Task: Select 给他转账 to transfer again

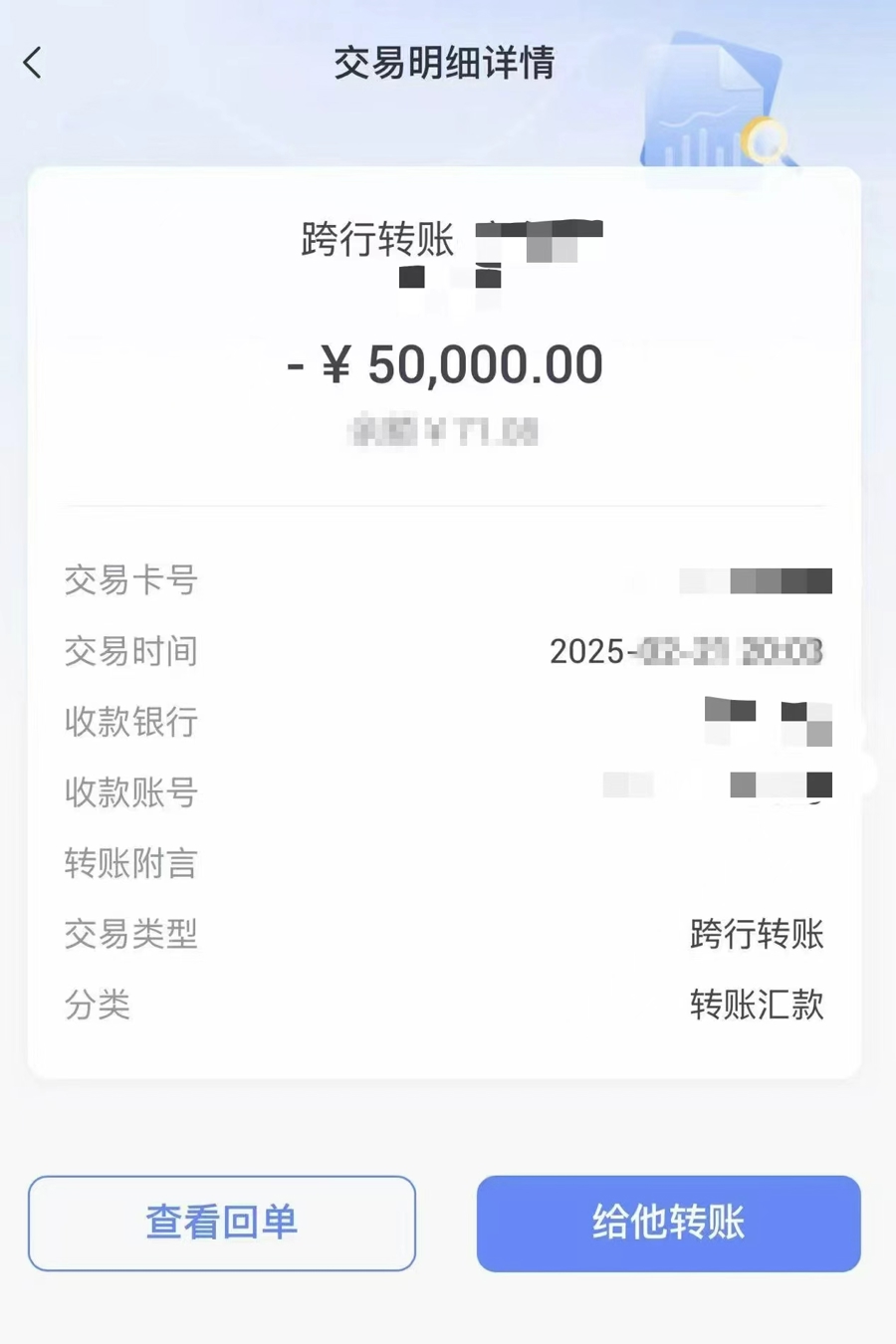Action: point(668,1223)
